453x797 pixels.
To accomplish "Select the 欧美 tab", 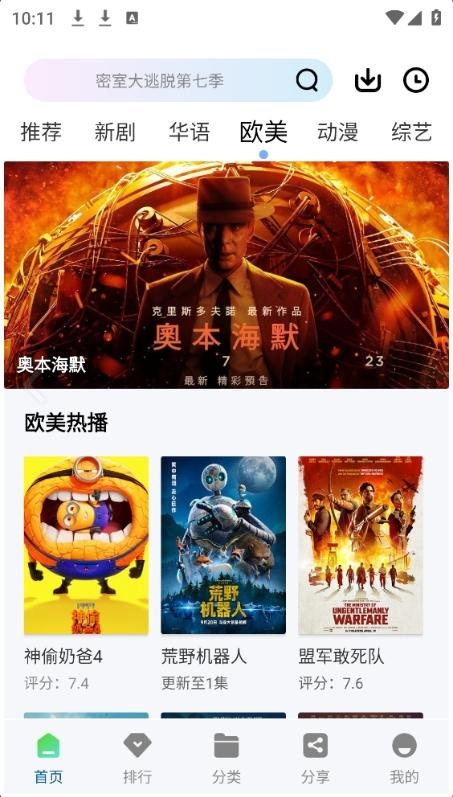I will tap(263, 132).
